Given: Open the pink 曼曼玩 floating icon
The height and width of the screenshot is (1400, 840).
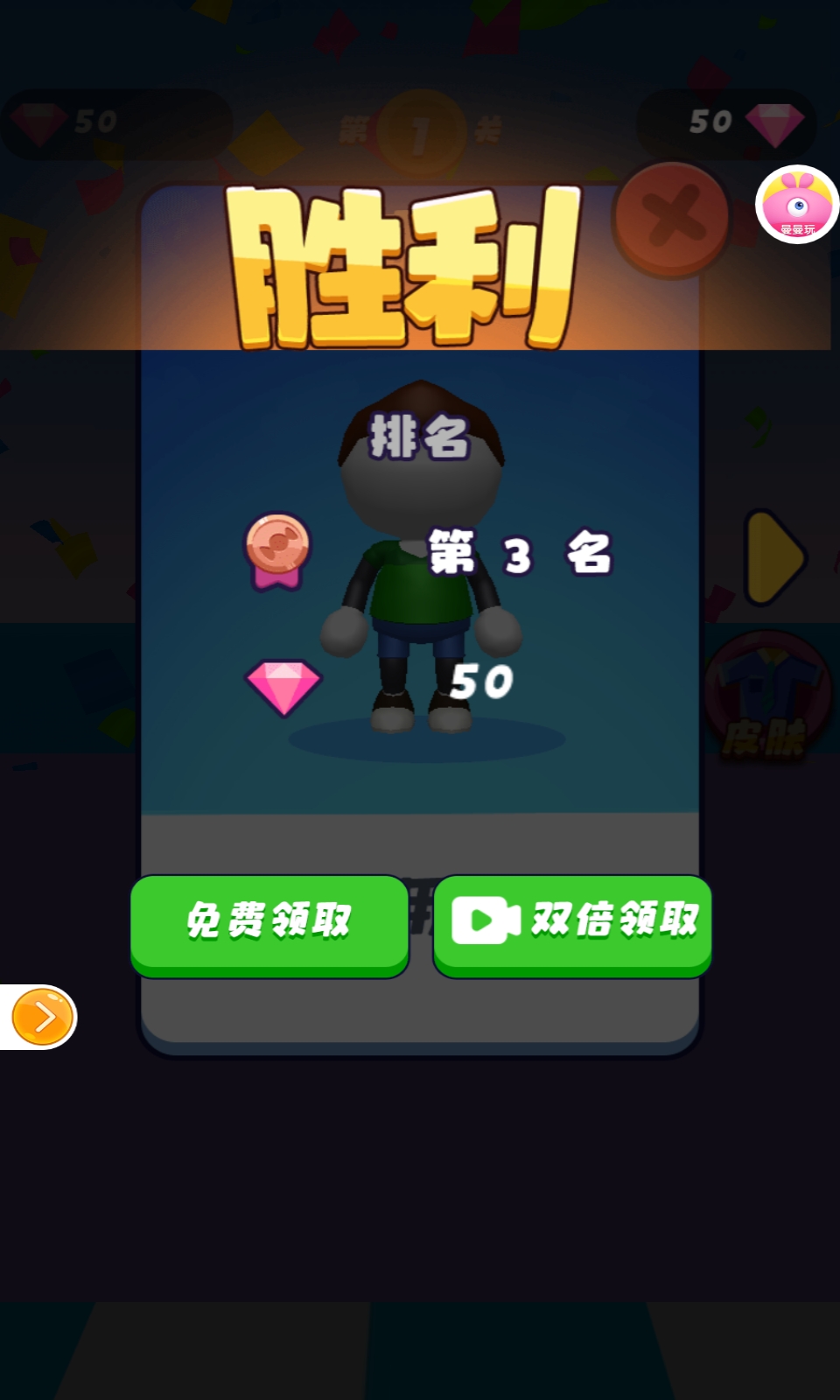Looking at the screenshot, I should tap(796, 205).
